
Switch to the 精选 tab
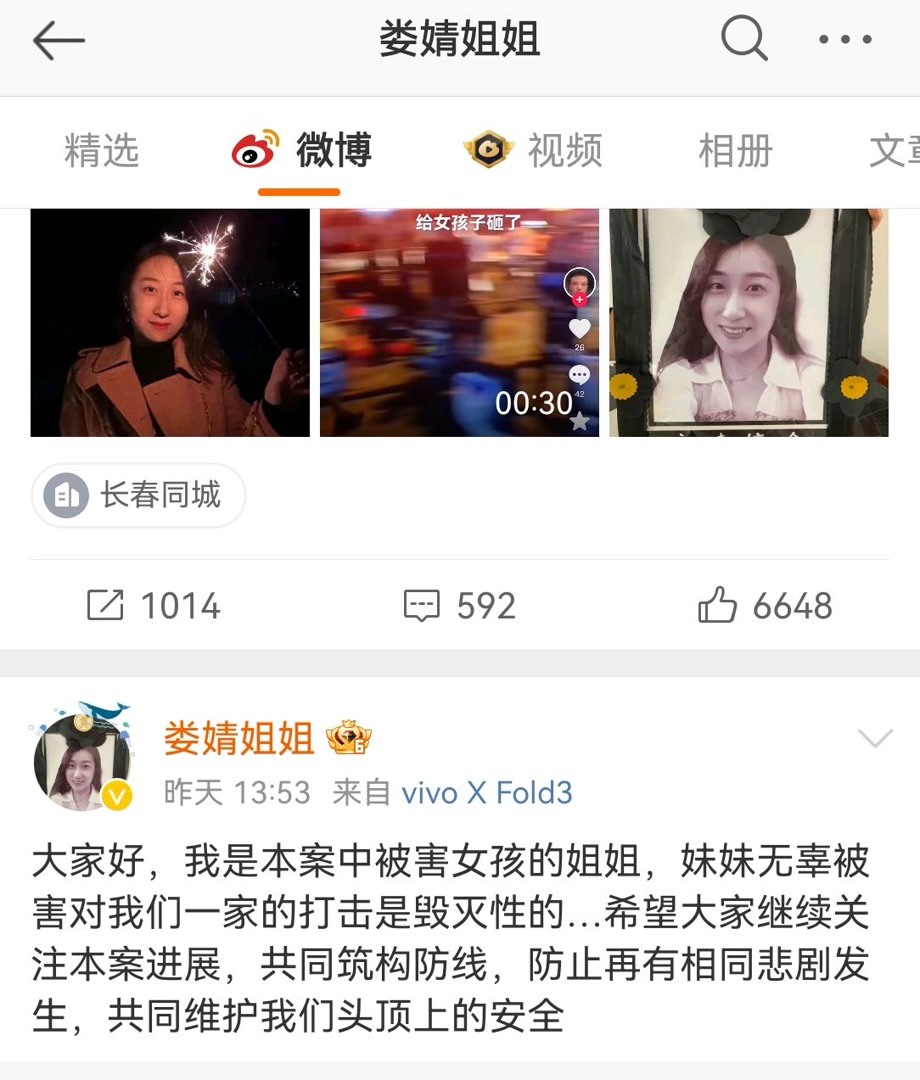pos(101,151)
